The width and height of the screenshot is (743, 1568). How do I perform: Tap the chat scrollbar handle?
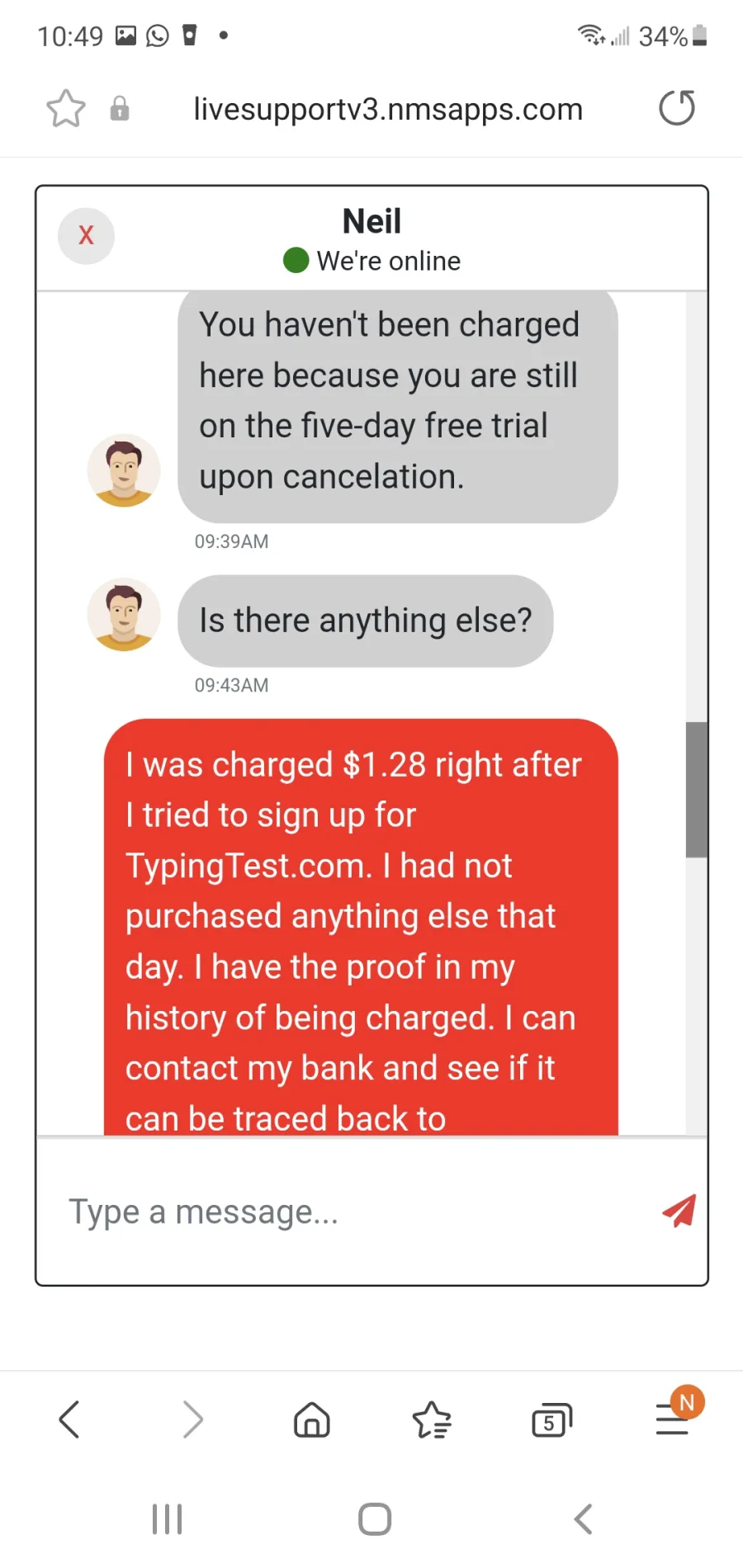[696, 790]
